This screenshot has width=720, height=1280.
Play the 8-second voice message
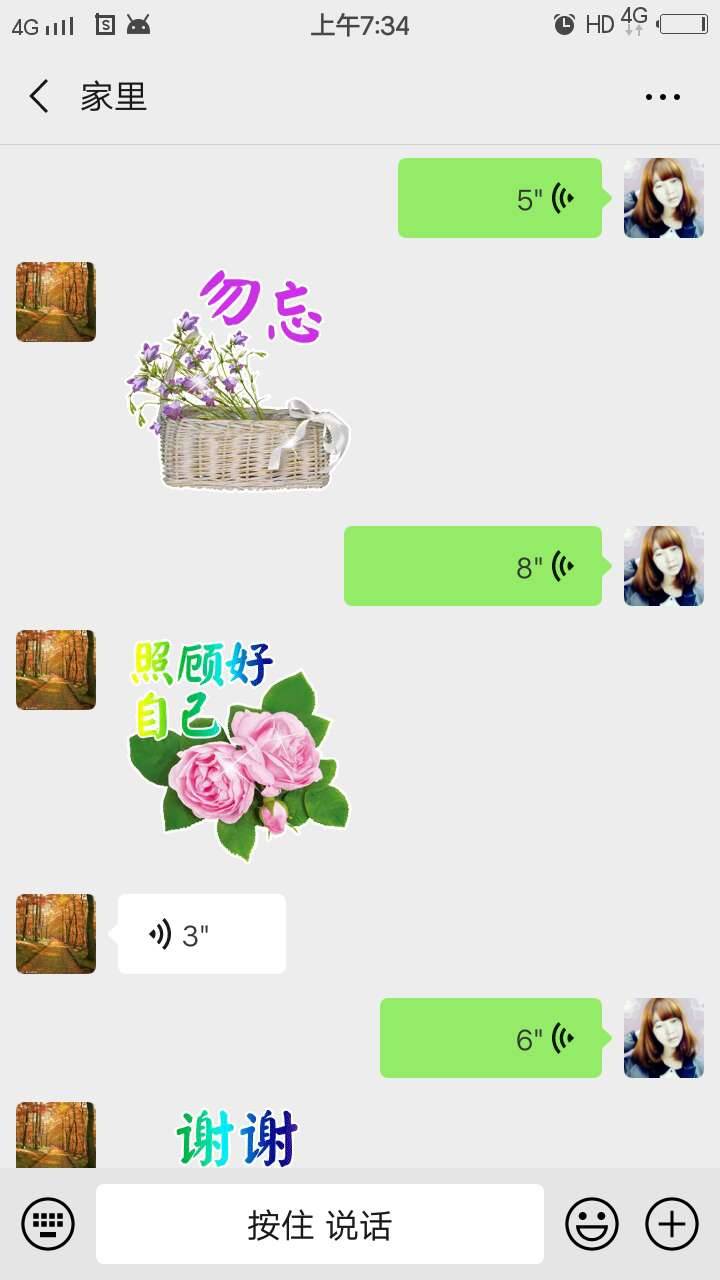tap(472, 566)
